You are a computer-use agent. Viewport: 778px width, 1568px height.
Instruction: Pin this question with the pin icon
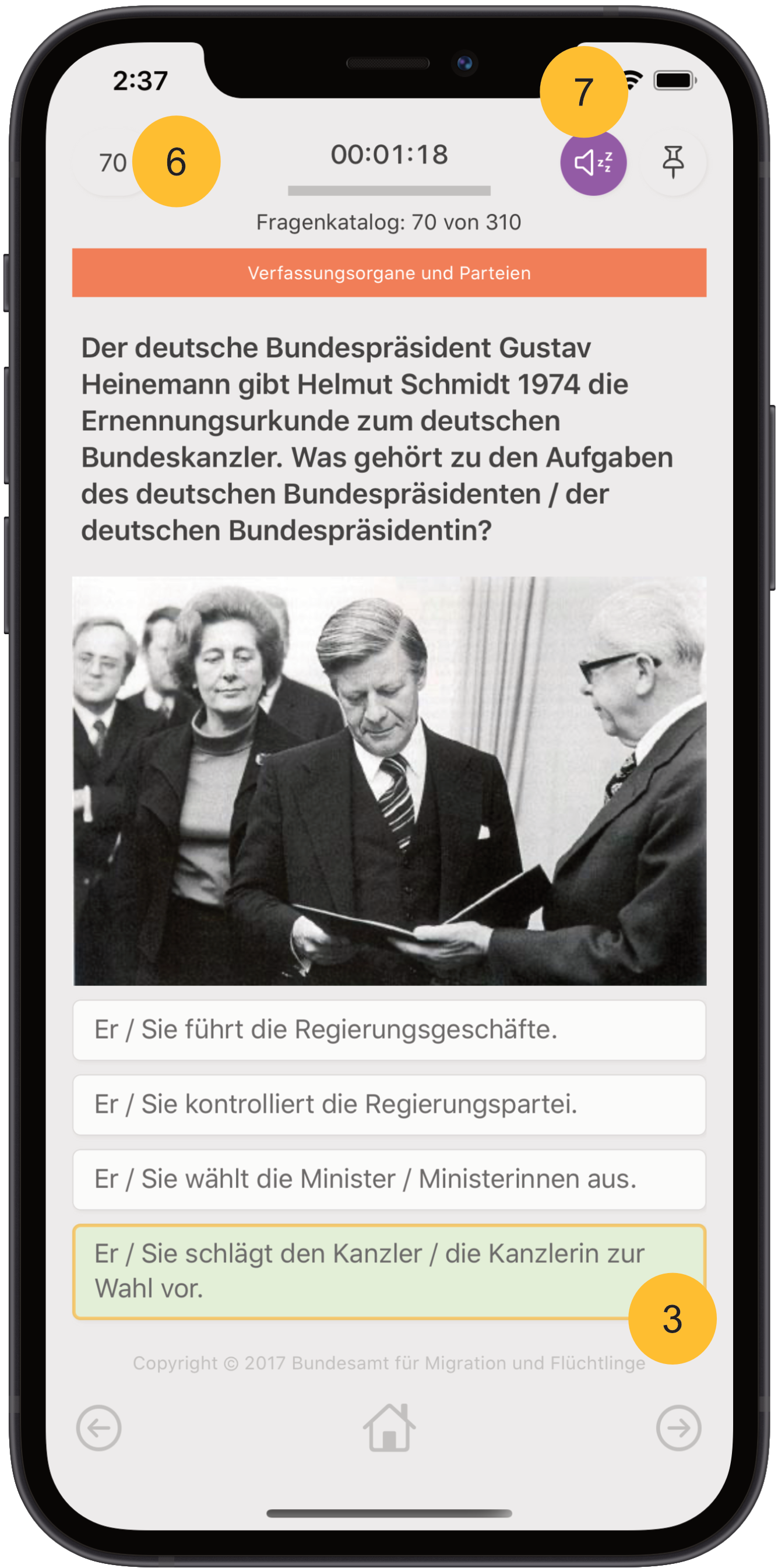[x=673, y=162]
